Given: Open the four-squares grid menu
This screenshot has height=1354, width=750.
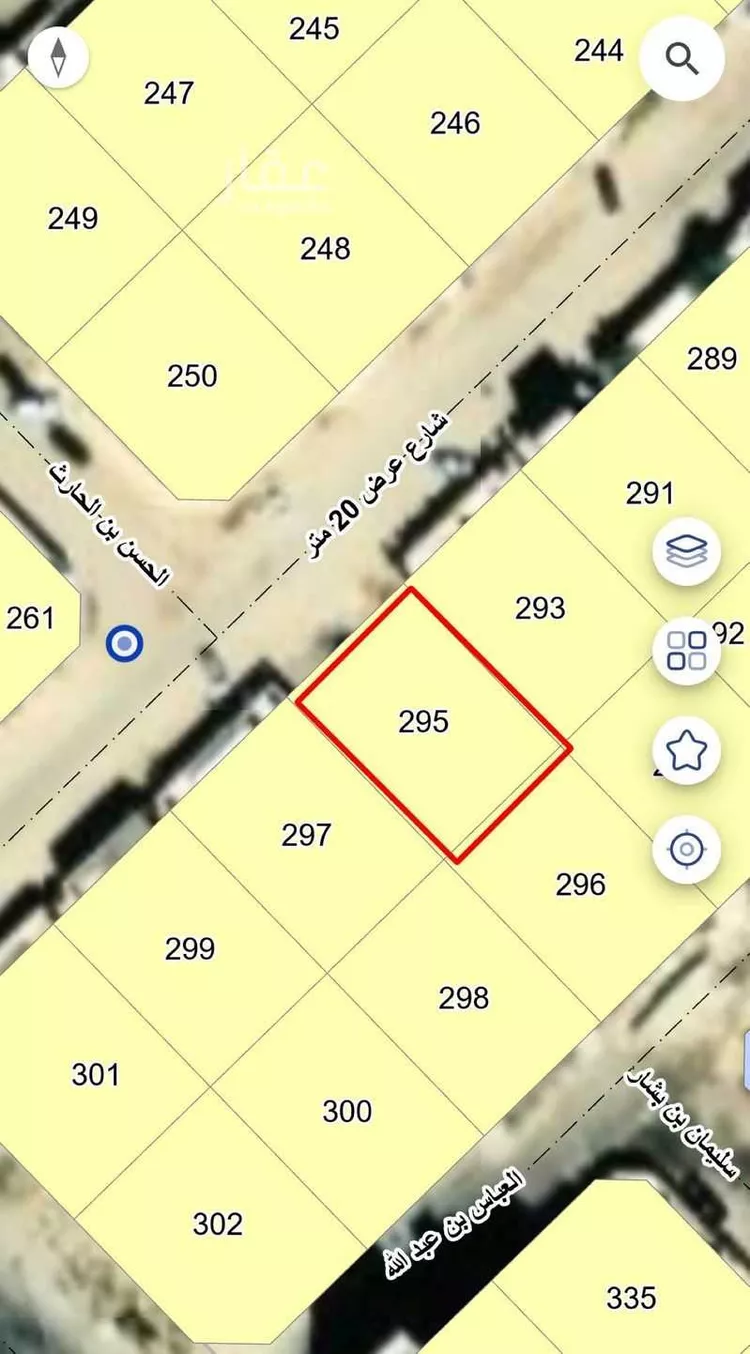Looking at the screenshot, I should tap(687, 650).
